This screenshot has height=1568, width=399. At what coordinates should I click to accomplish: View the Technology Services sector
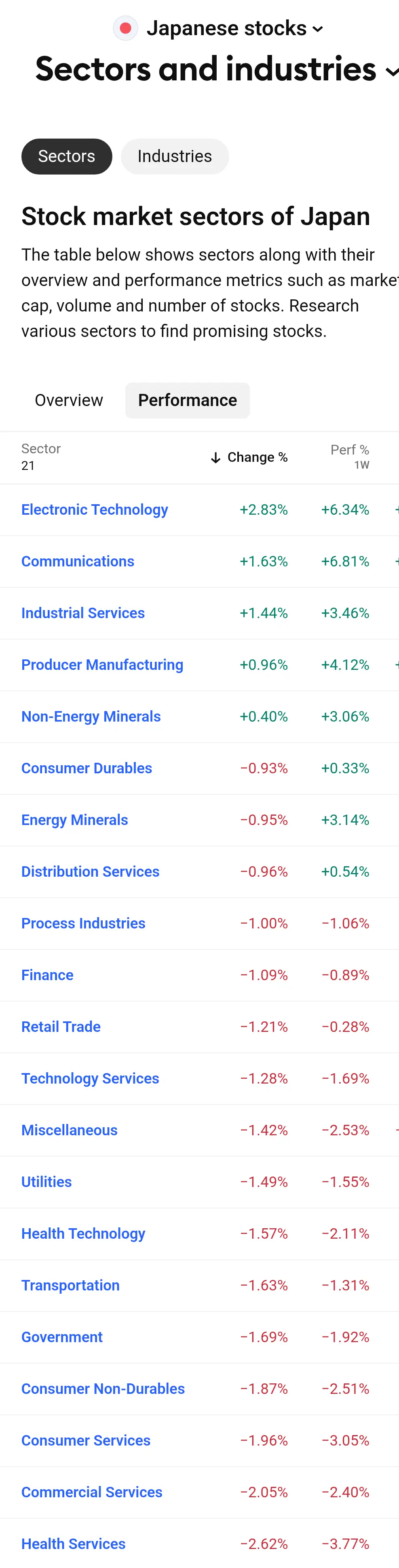click(x=90, y=1079)
